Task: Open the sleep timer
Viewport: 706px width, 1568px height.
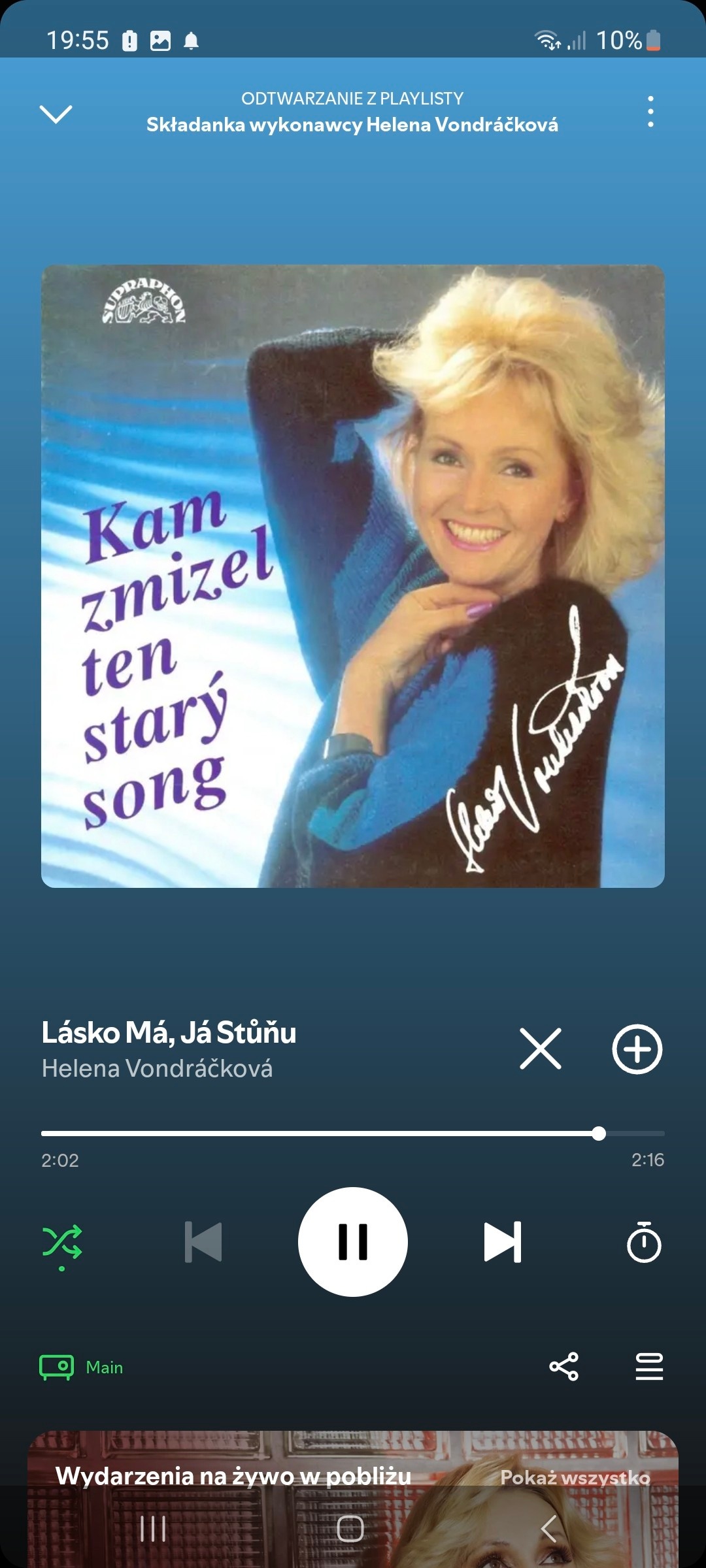Action: (x=644, y=1242)
